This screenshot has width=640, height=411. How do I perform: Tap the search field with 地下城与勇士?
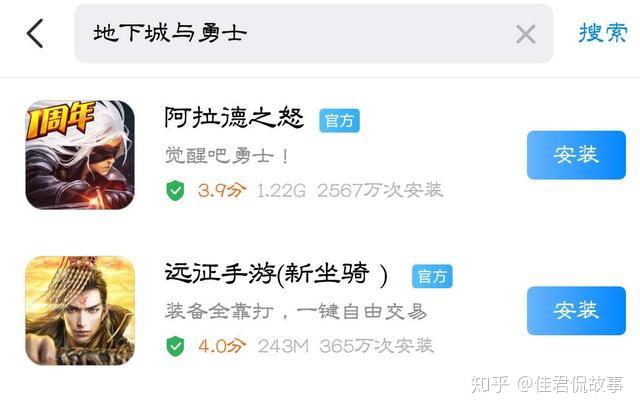(x=290, y=34)
